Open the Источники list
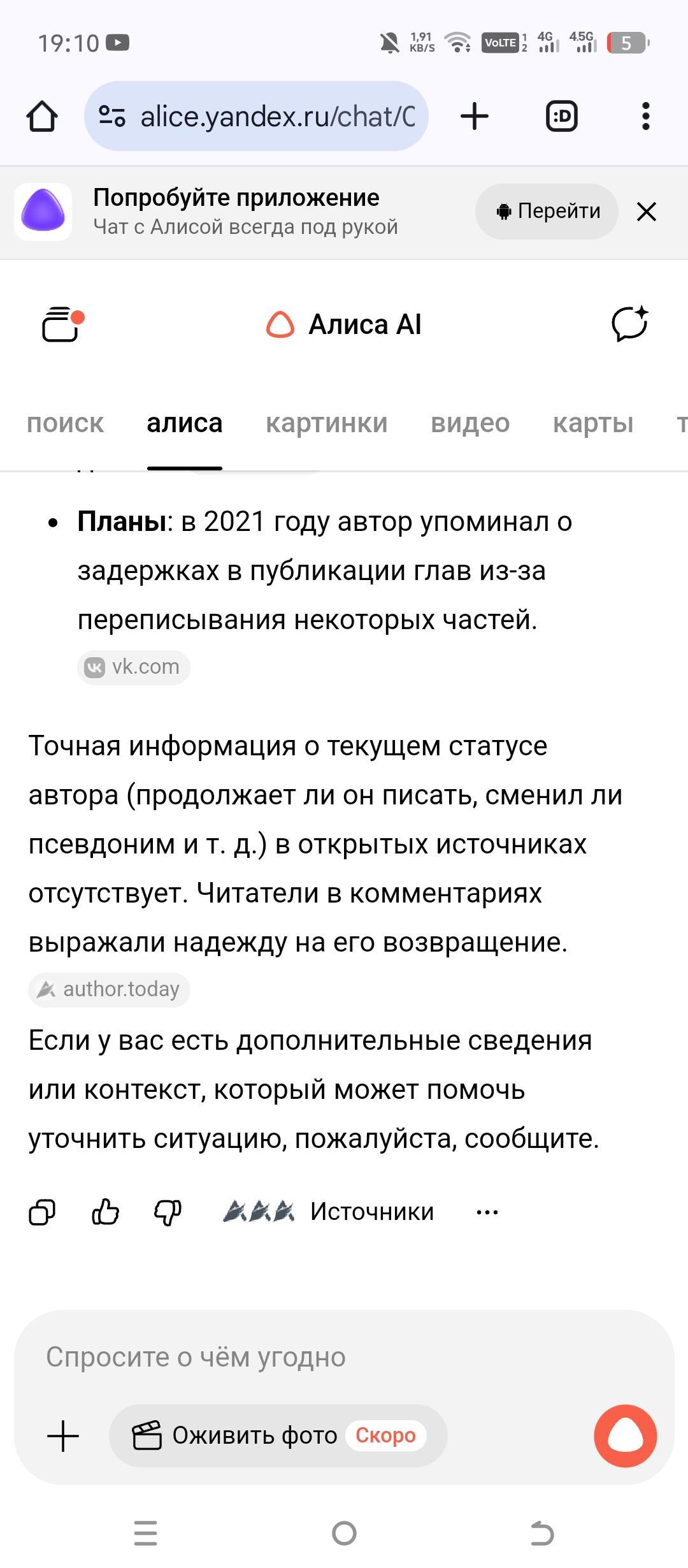Viewport: 688px width, 1568px height. point(329,1212)
